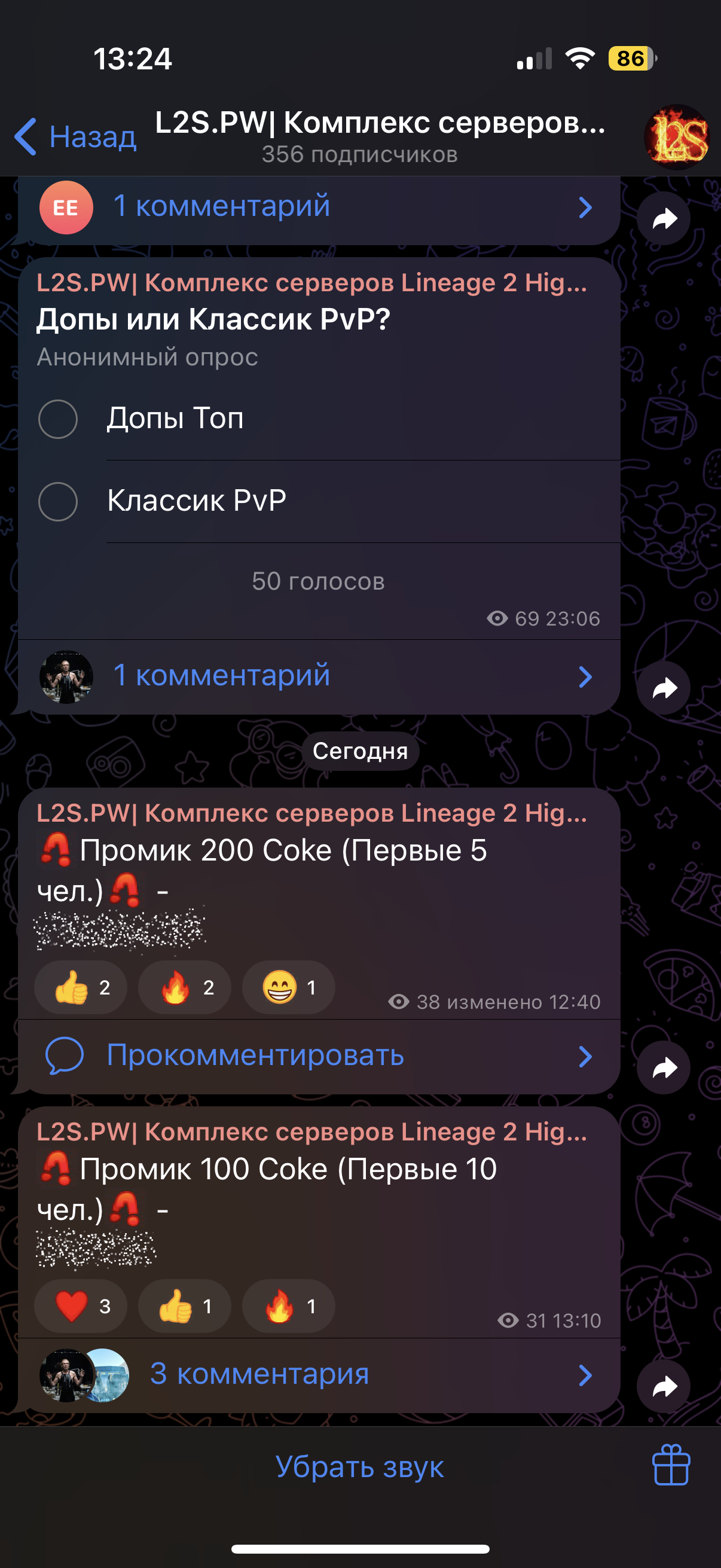
Task: Reveal hidden spoiler code in Промик 100 Coke post
Action: click(96, 1248)
